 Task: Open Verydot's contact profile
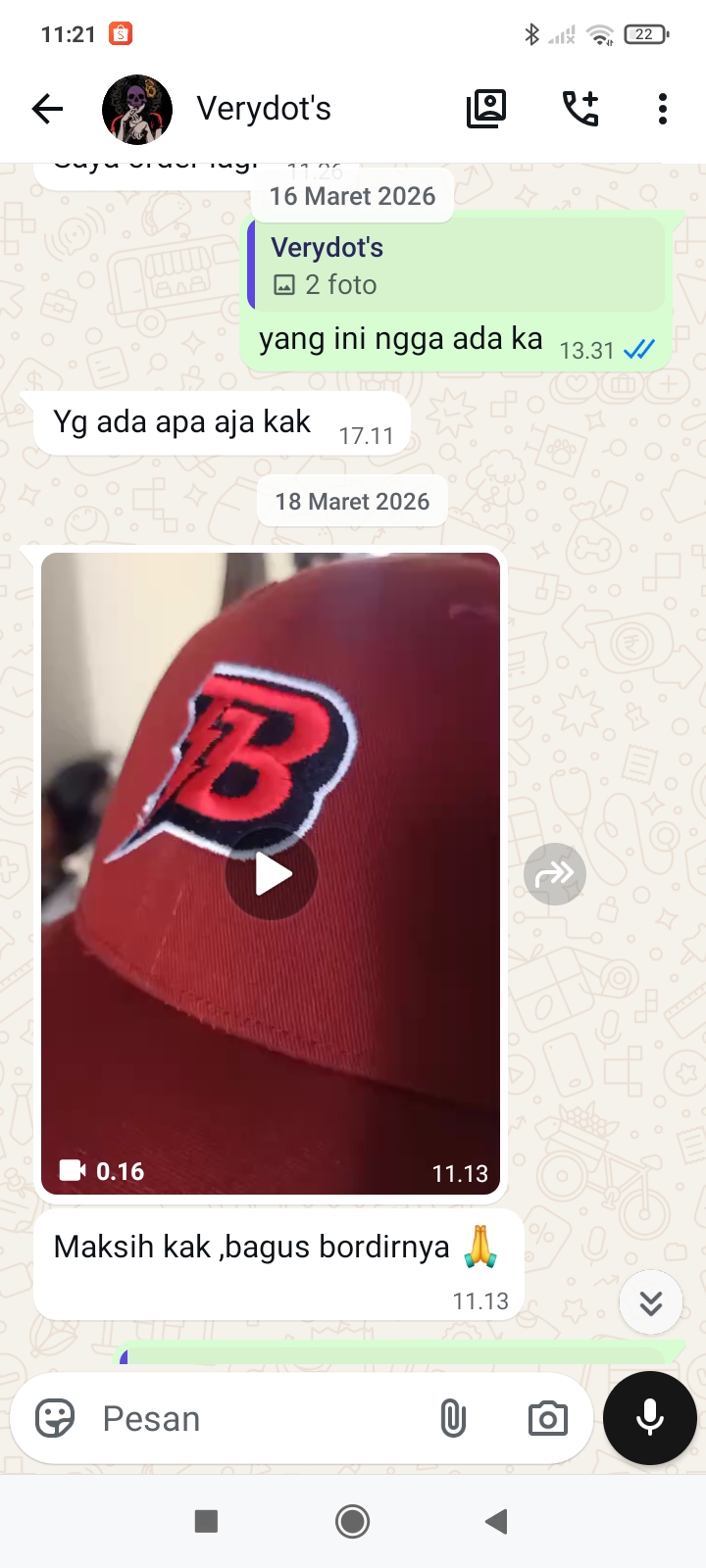coord(263,109)
